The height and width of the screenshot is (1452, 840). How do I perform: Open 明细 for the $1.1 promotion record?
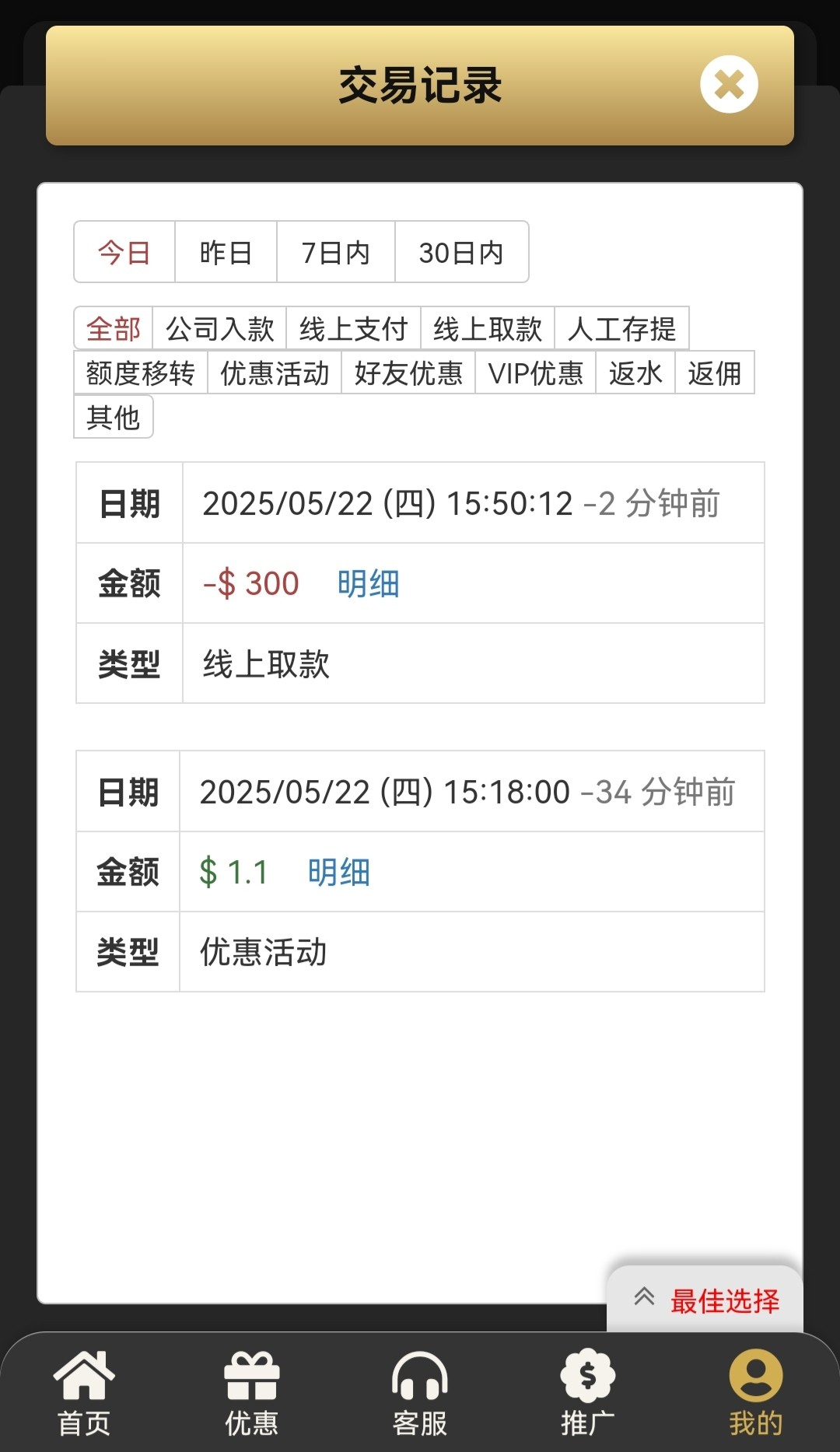click(338, 872)
